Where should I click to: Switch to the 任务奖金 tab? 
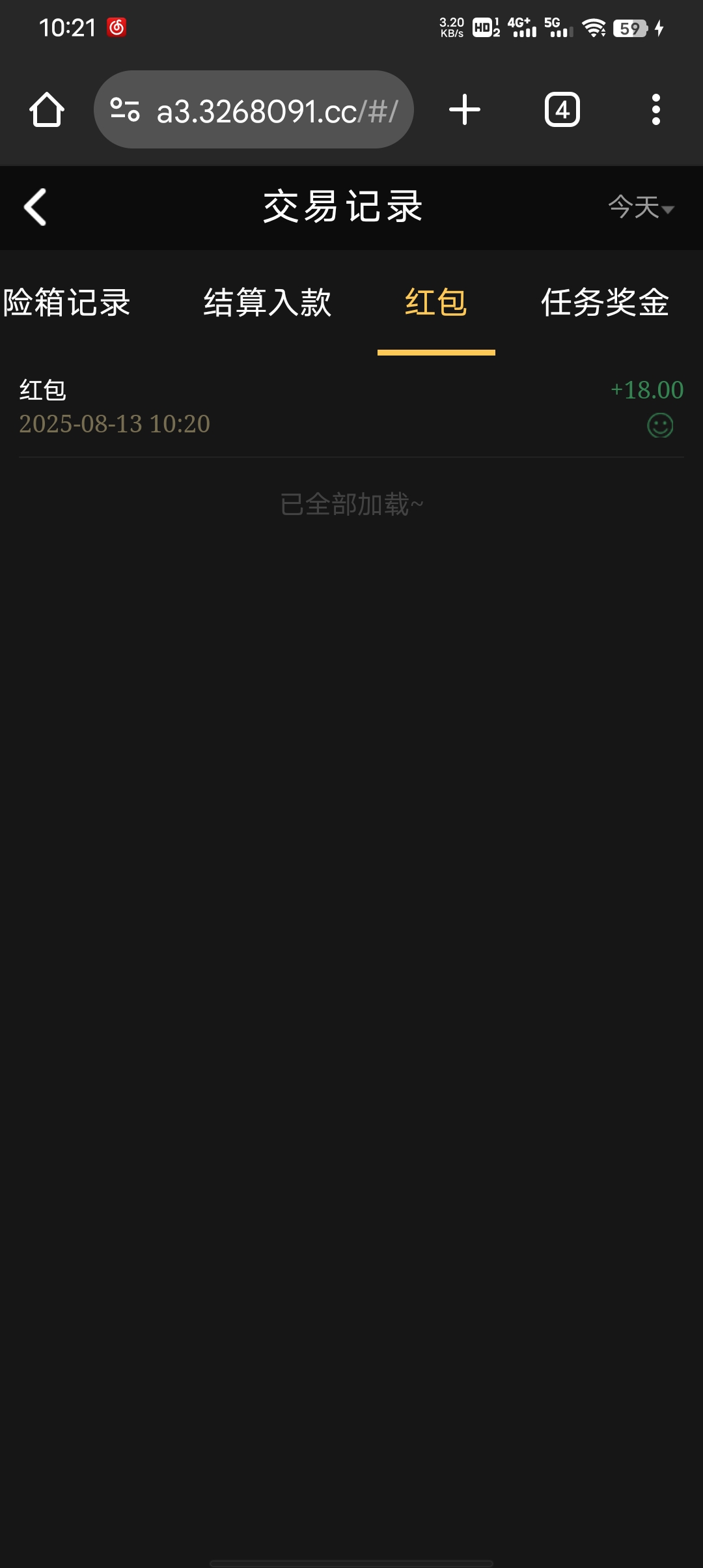coord(604,301)
